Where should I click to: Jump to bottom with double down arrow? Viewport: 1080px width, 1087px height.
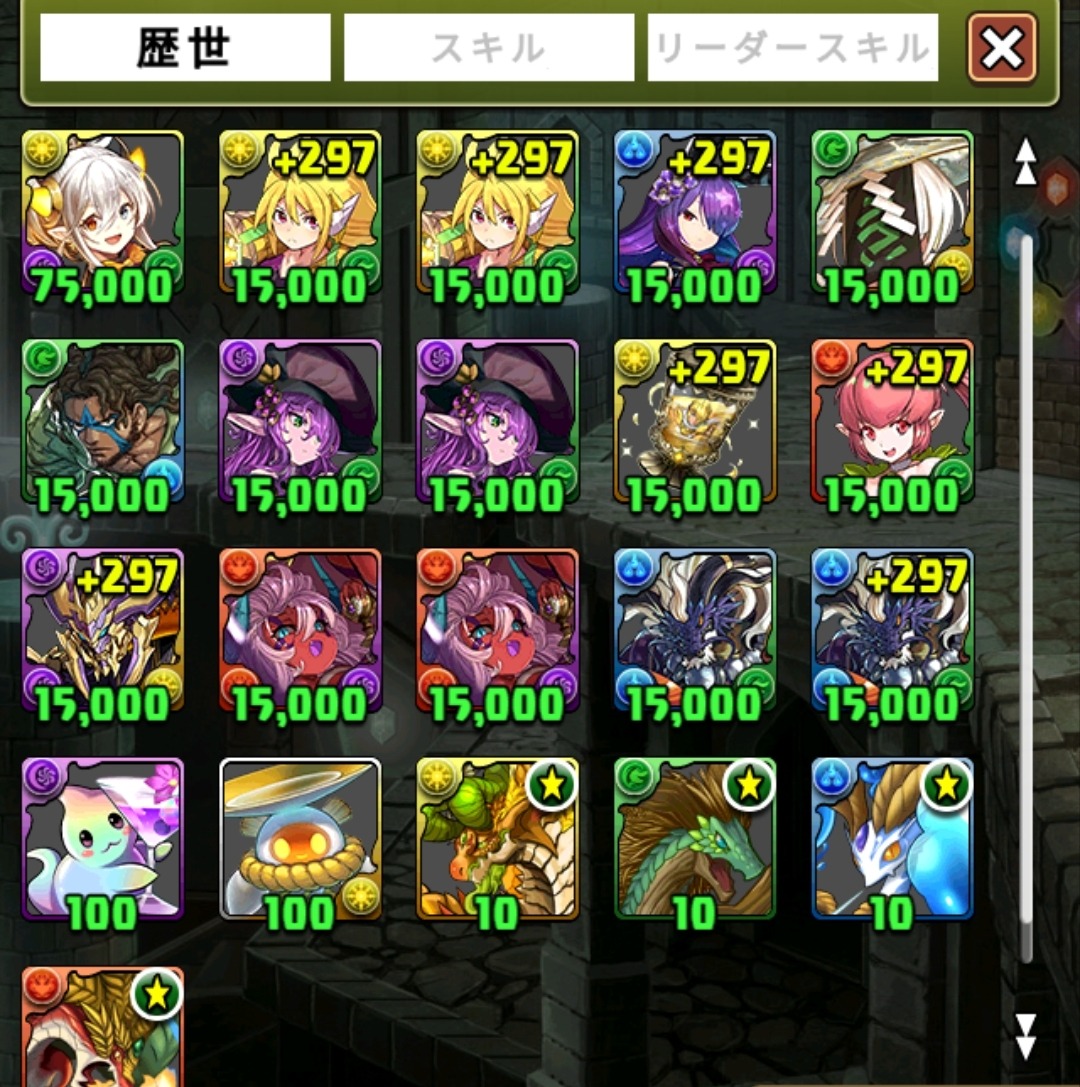point(1025,1036)
